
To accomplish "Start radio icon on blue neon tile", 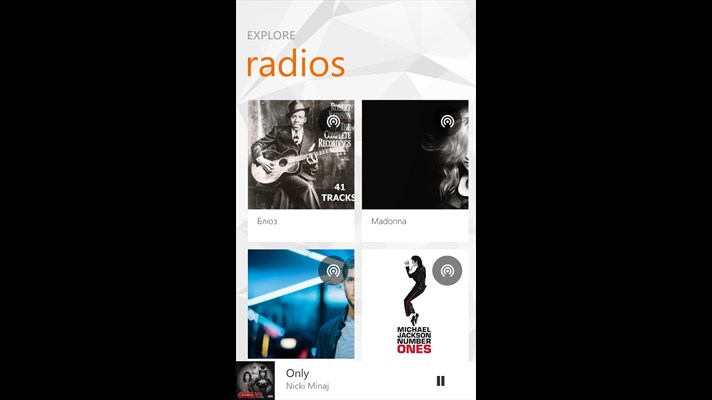I will pos(333,271).
